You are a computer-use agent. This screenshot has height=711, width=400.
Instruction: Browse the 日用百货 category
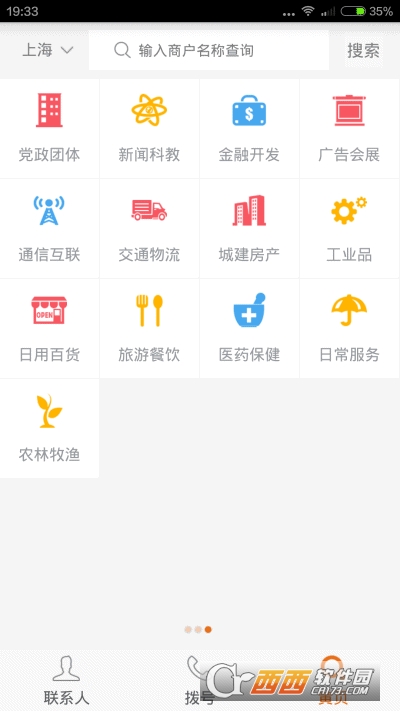(x=49, y=328)
